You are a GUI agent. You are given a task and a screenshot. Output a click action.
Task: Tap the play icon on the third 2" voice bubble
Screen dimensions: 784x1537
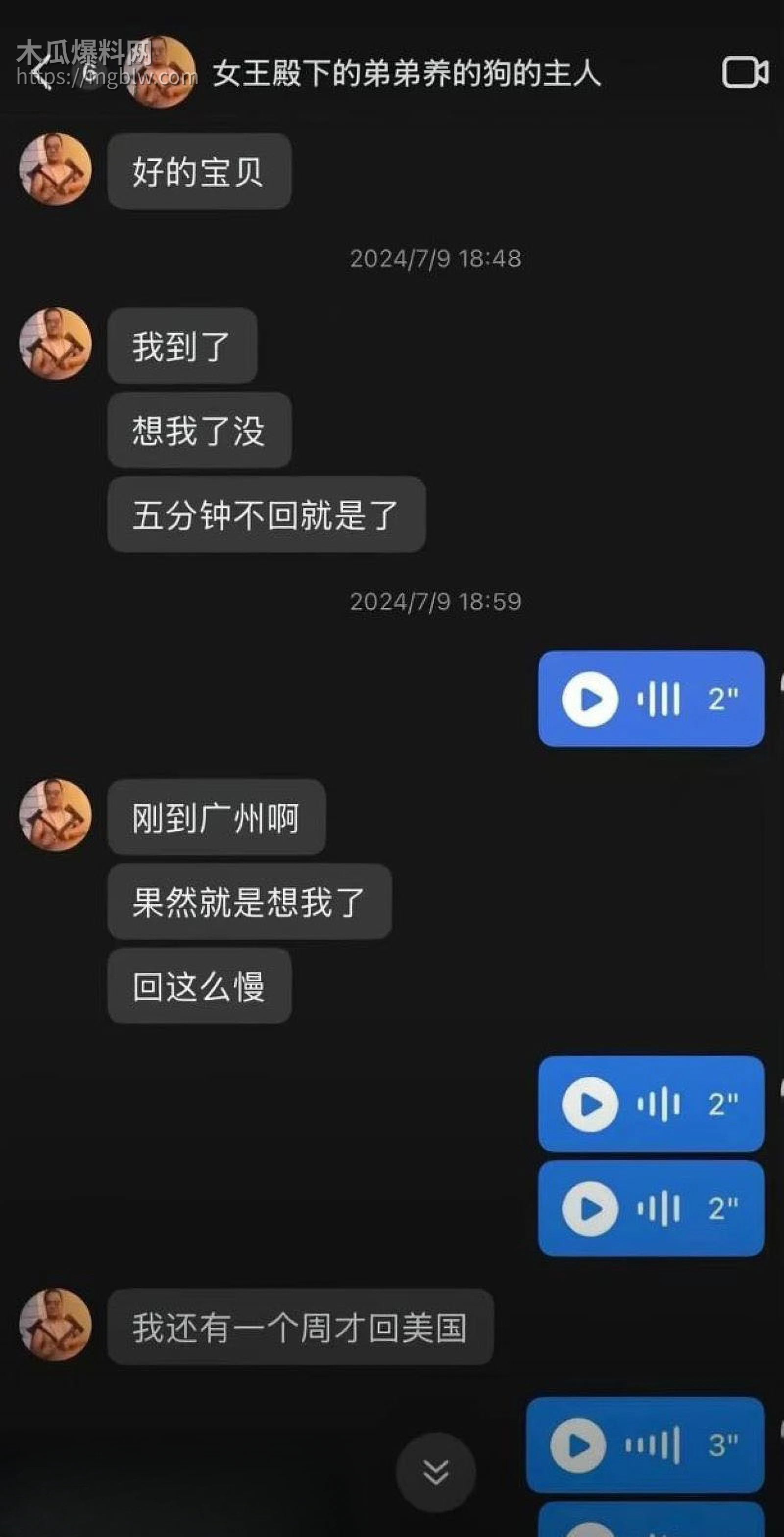pyautogui.click(x=589, y=1209)
